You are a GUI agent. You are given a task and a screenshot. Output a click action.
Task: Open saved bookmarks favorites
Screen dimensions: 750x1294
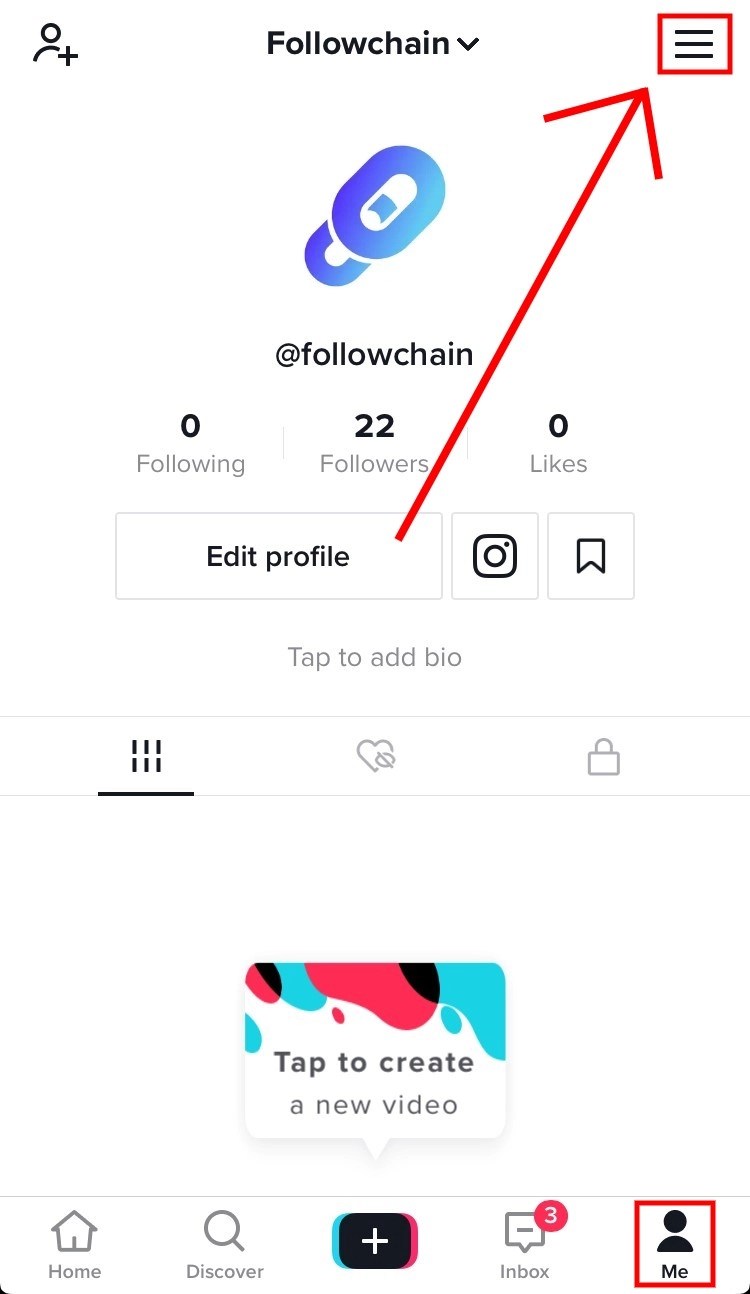(x=591, y=556)
